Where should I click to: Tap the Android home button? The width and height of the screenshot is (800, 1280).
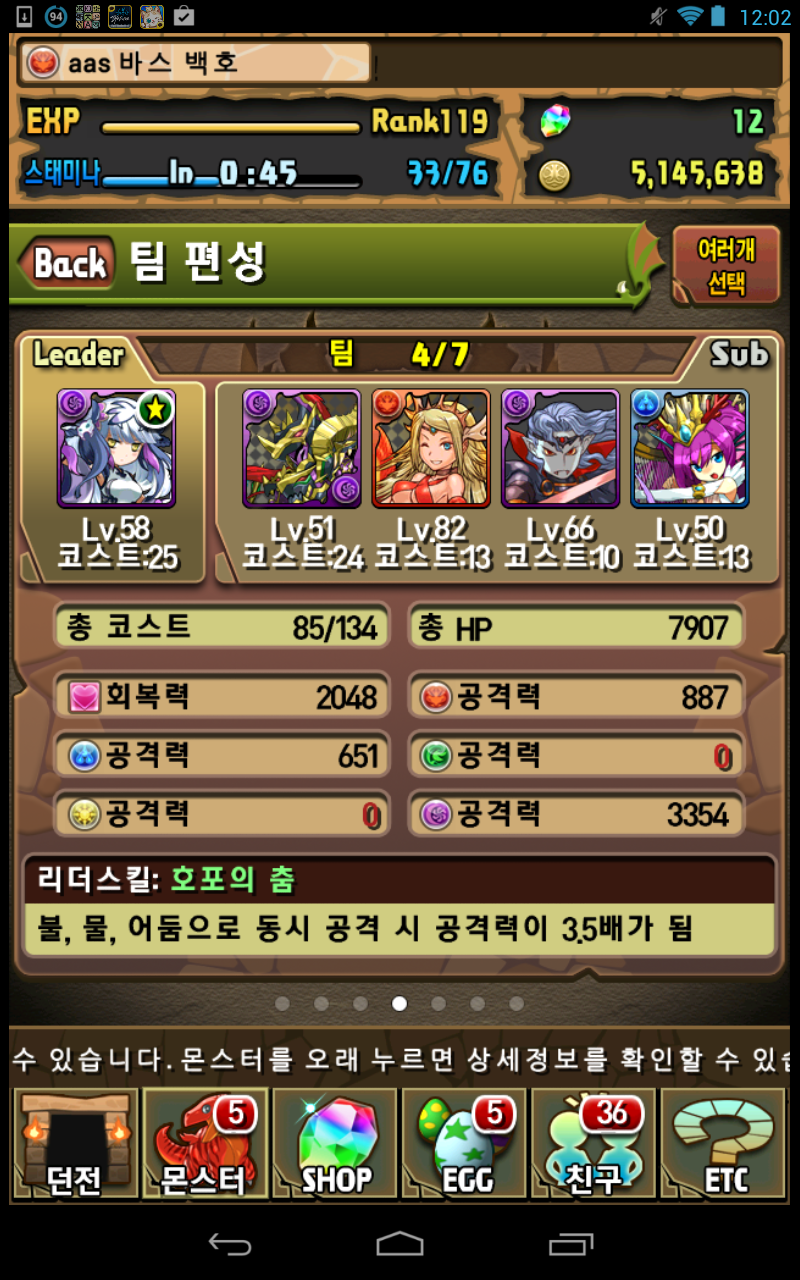[x=399, y=1243]
